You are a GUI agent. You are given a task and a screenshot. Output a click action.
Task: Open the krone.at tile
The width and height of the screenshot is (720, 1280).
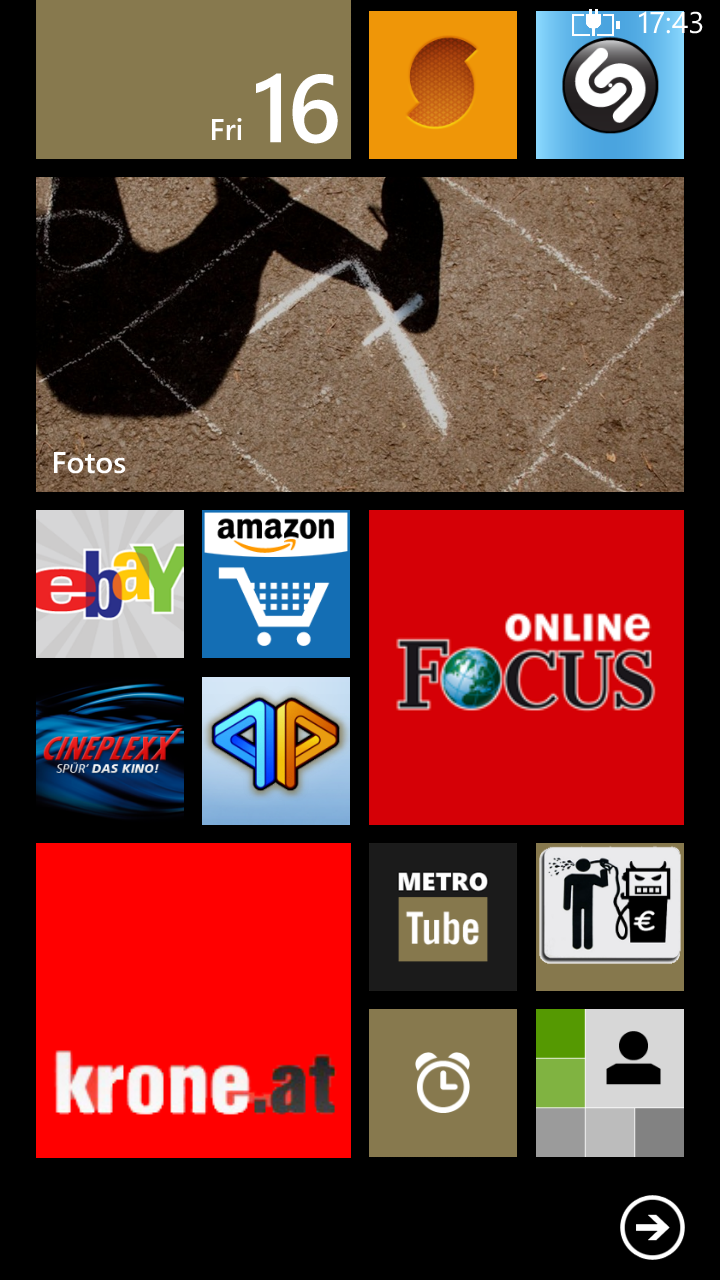(193, 1000)
